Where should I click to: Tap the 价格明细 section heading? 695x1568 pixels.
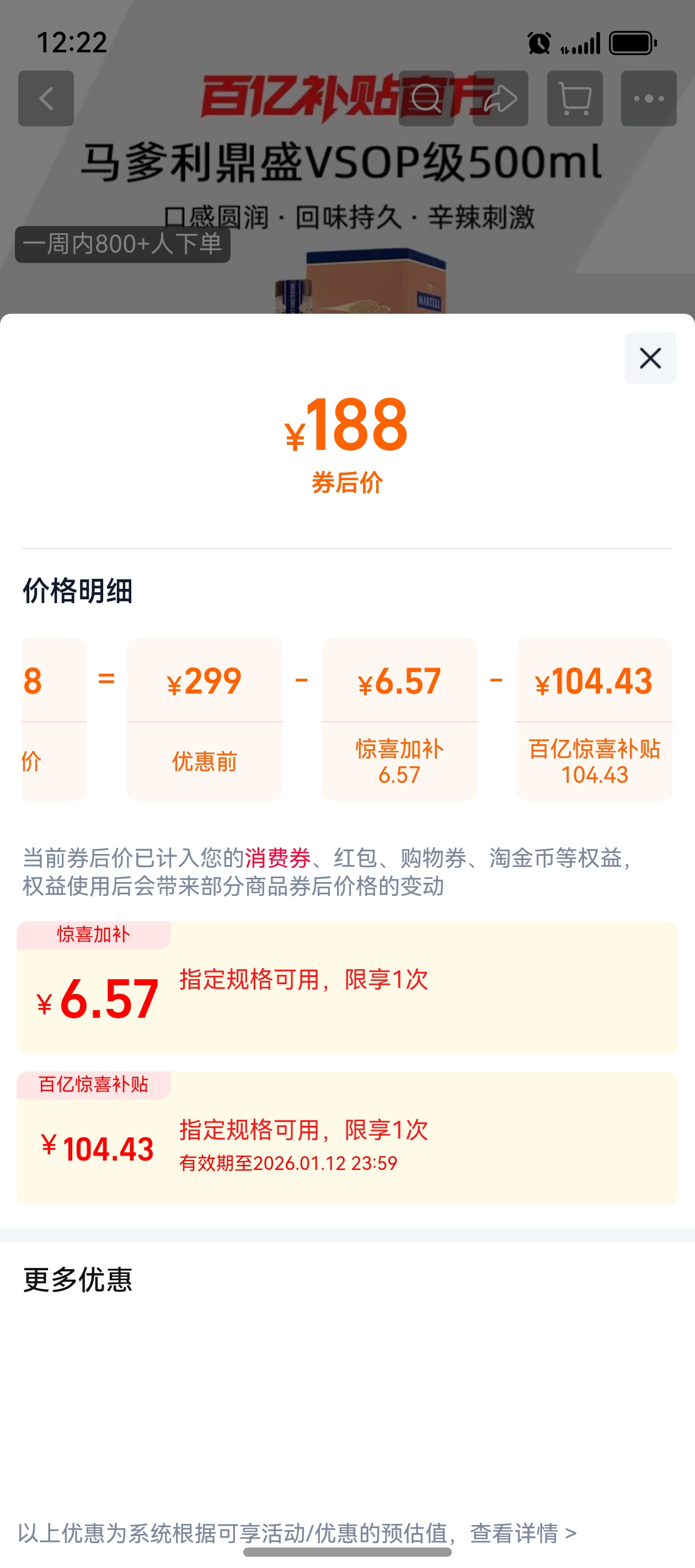pyautogui.click(x=77, y=589)
